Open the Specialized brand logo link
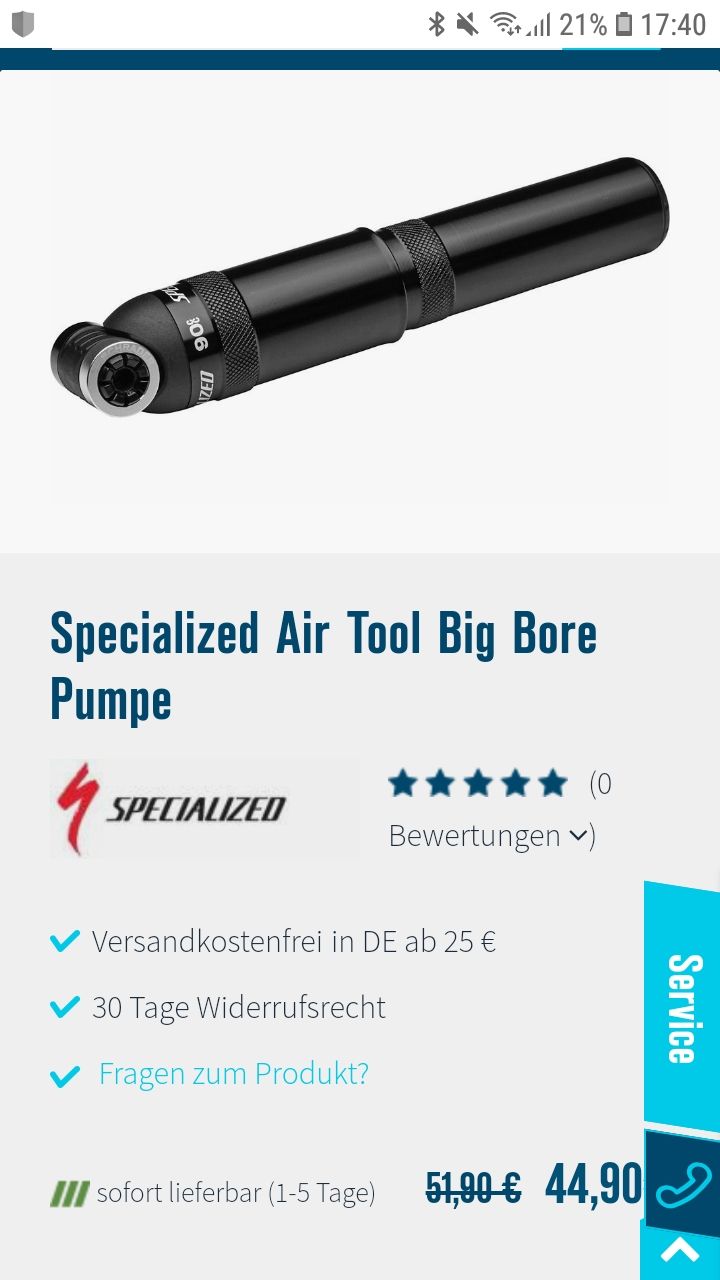Viewport: 720px width, 1280px height. (204, 808)
